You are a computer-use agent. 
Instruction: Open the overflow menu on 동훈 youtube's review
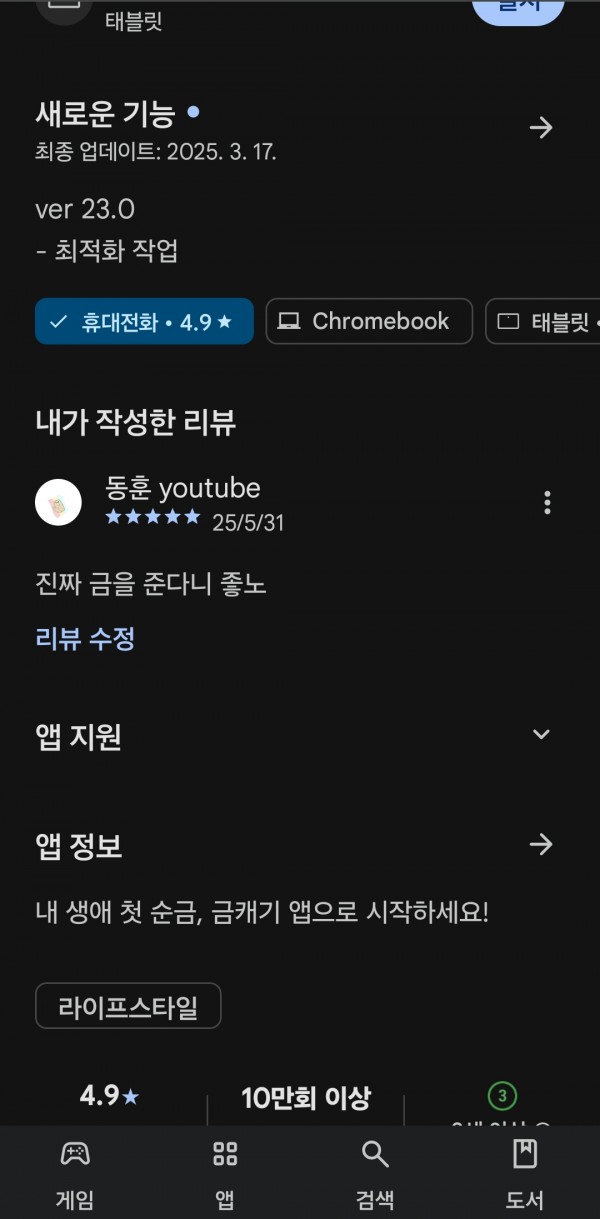point(547,502)
